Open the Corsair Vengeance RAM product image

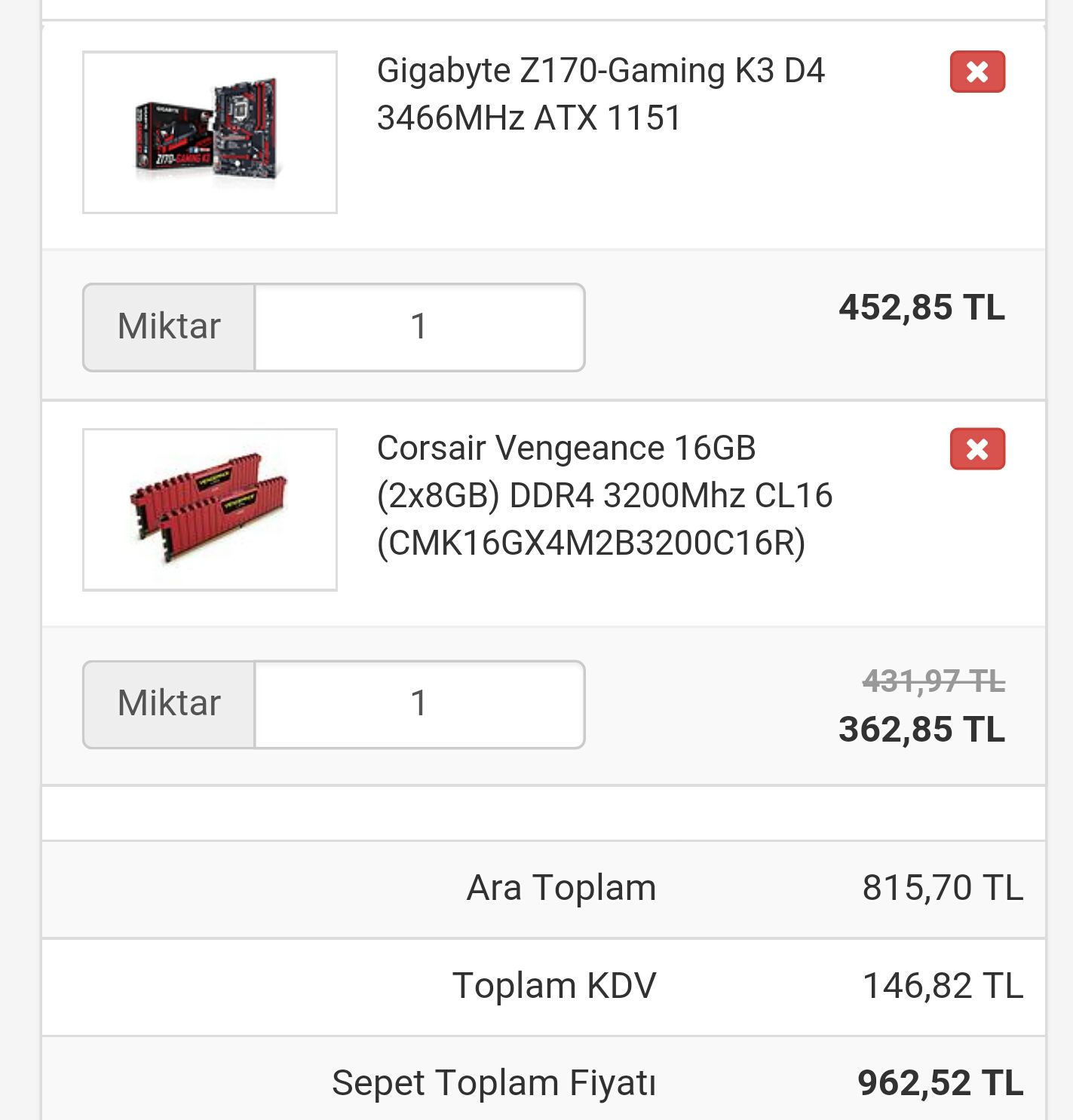[210, 510]
